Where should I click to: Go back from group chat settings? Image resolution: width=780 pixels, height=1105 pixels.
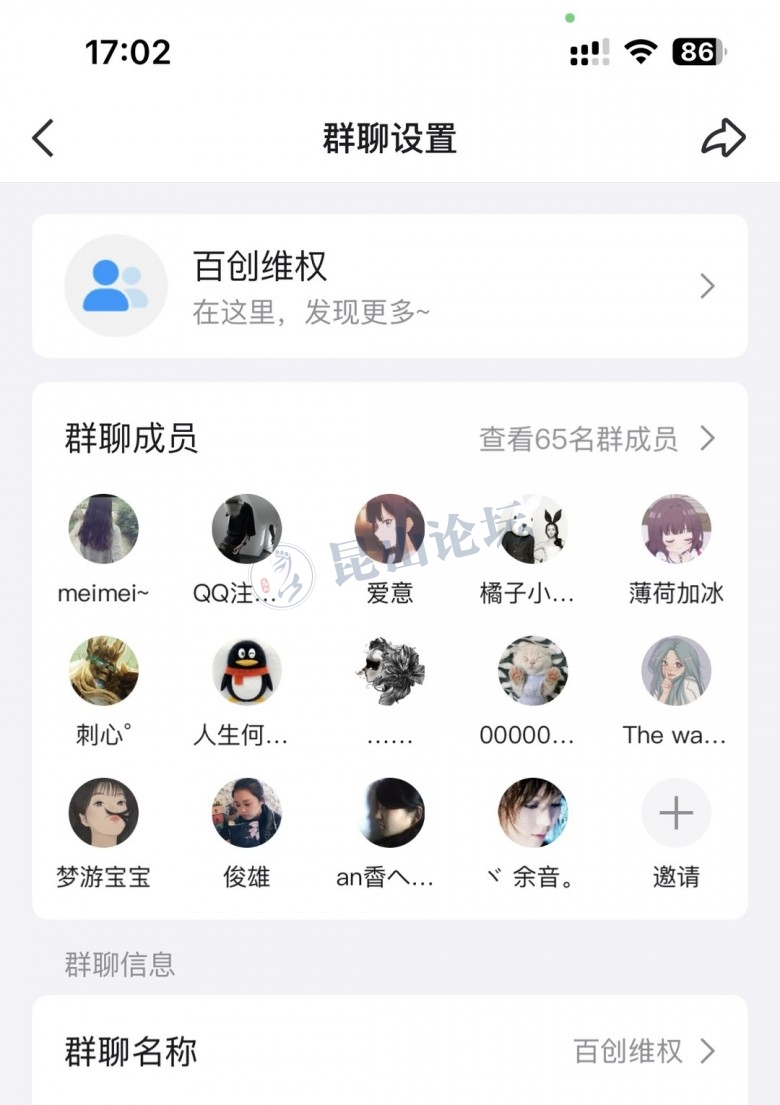(x=43, y=138)
